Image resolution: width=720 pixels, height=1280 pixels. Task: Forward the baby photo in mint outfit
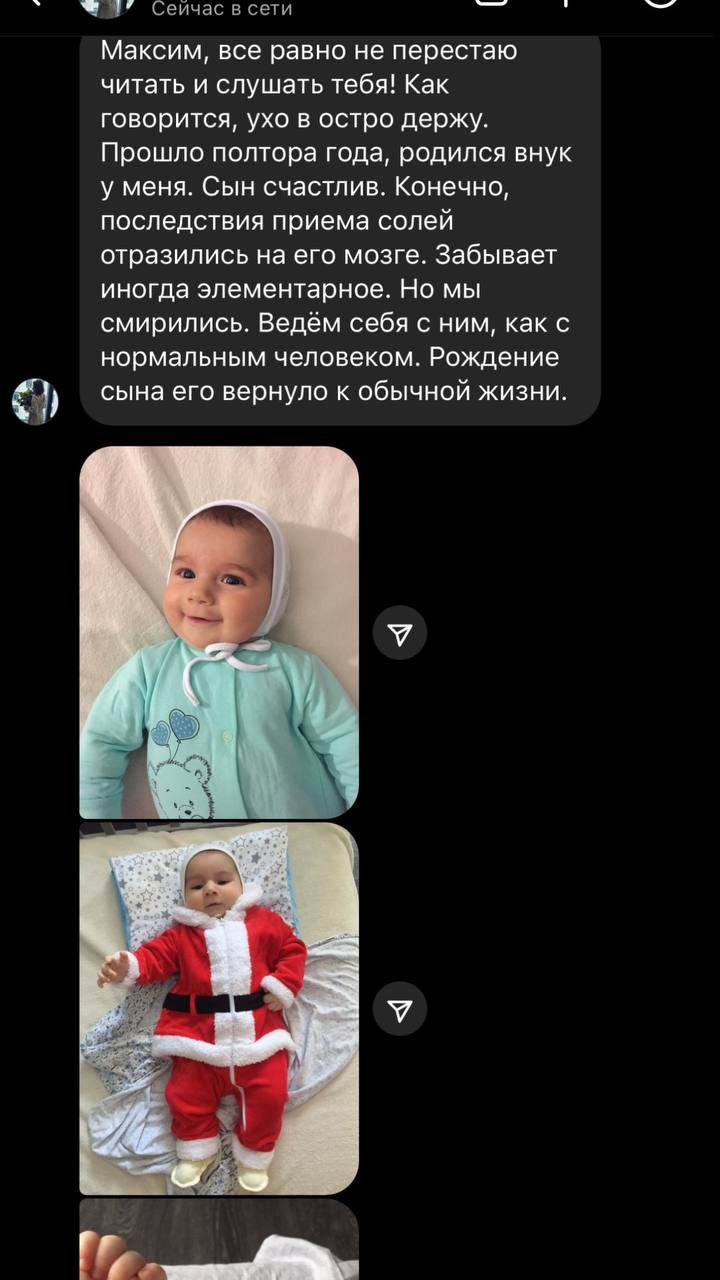400,633
